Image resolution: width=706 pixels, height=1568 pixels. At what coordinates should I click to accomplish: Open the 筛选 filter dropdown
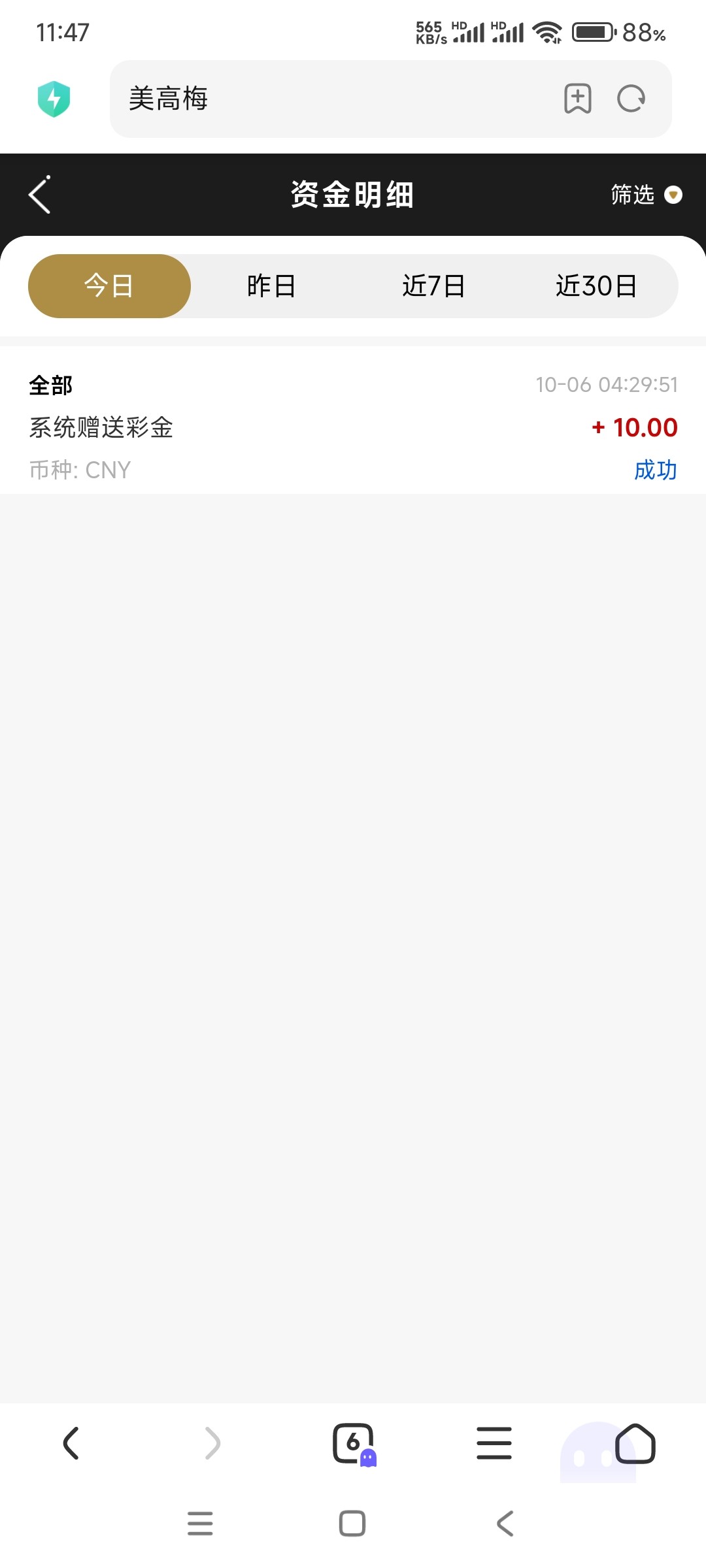coord(646,195)
